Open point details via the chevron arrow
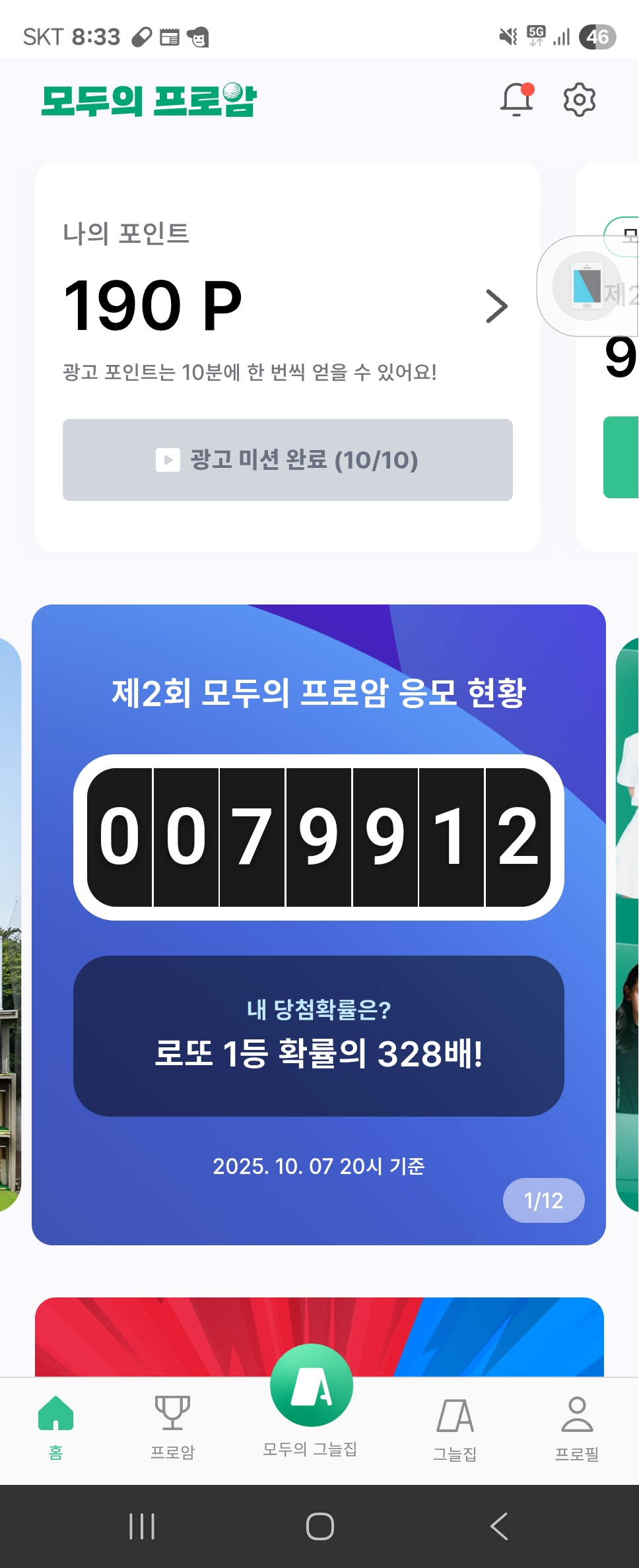Image resolution: width=639 pixels, height=1568 pixels. point(496,306)
